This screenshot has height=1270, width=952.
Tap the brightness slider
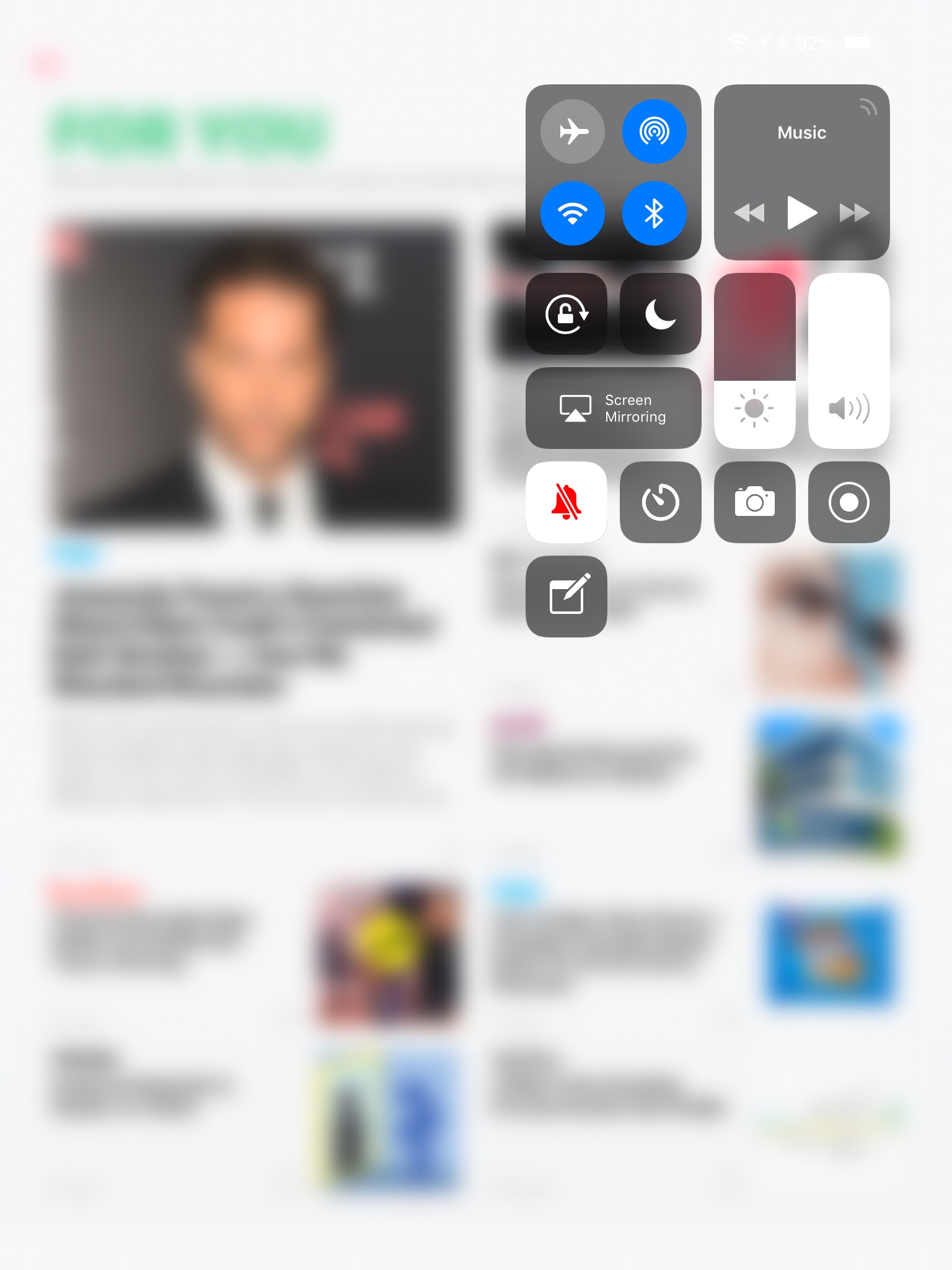(x=754, y=361)
